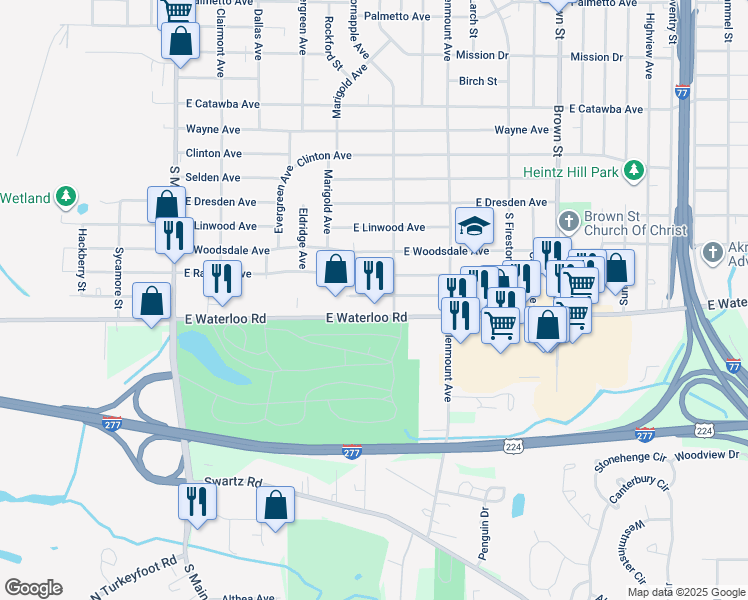The width and height of the screenshot is (748, 600).
Task: Select the shopping bag pin at E Dresden Ave label
Action: pyautogui.click(x=165, y=204)
